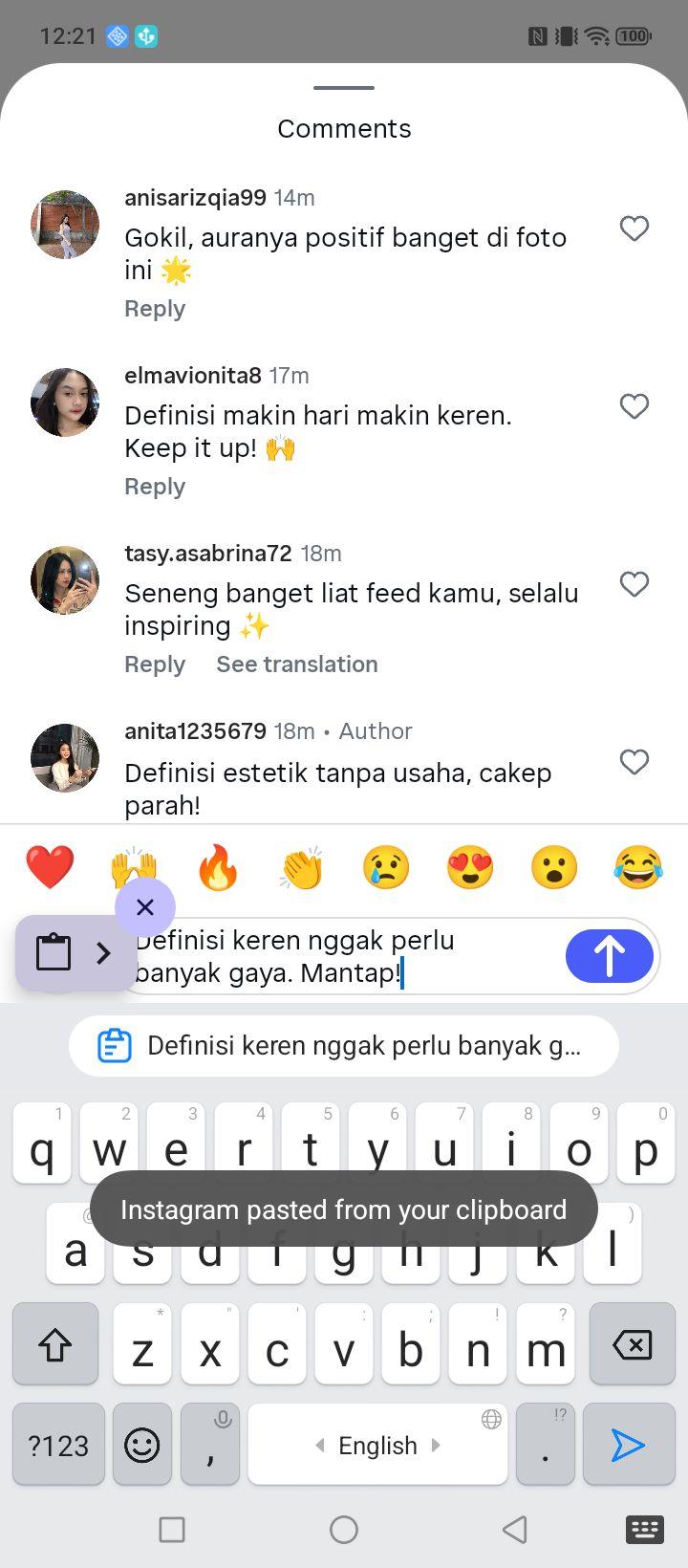Viewport: 688px width, 1568px height.
Task: Dismiss the floating clipboard popup
Action: tap(145, 907)
